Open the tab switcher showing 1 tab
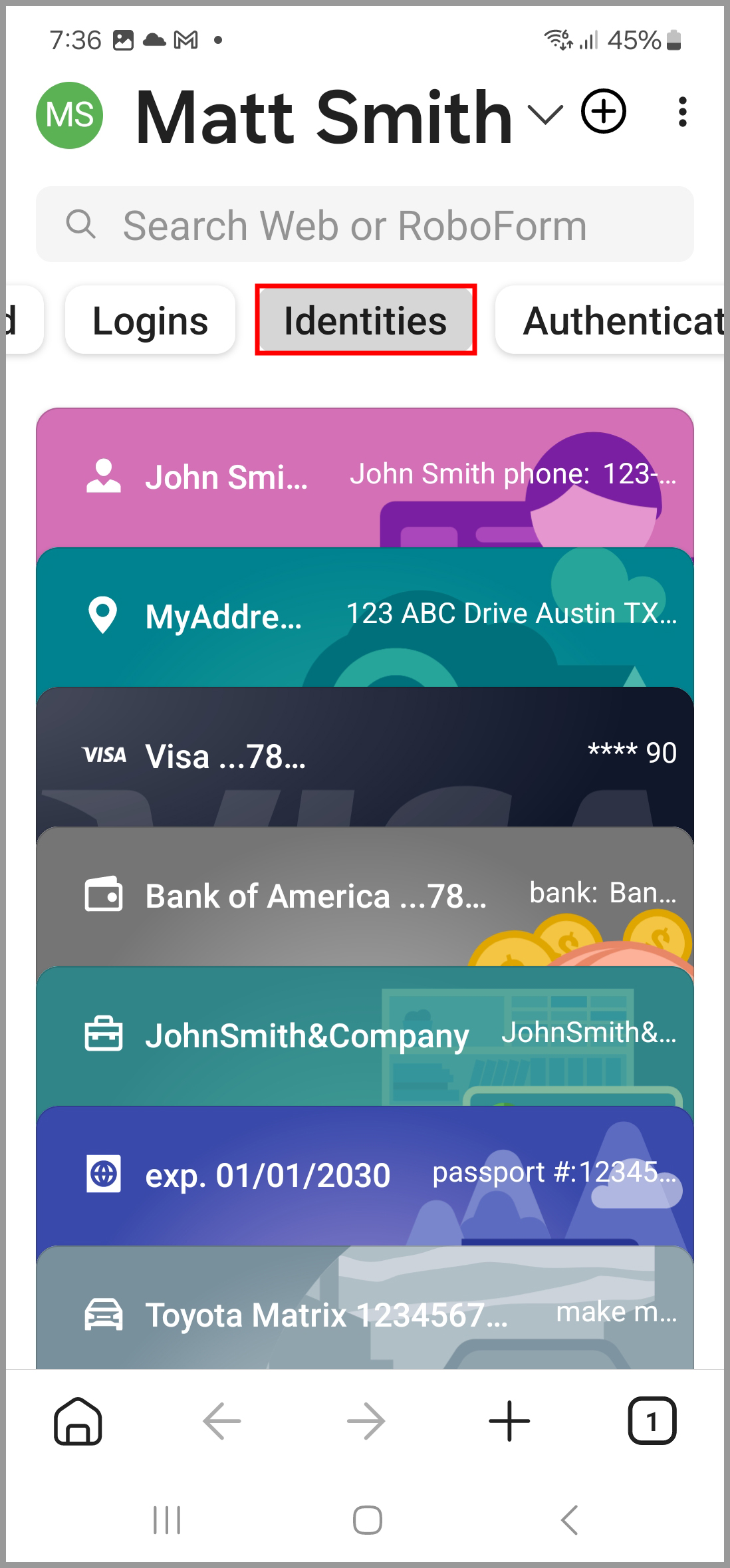730x1568 pixels. (652, 1421)
